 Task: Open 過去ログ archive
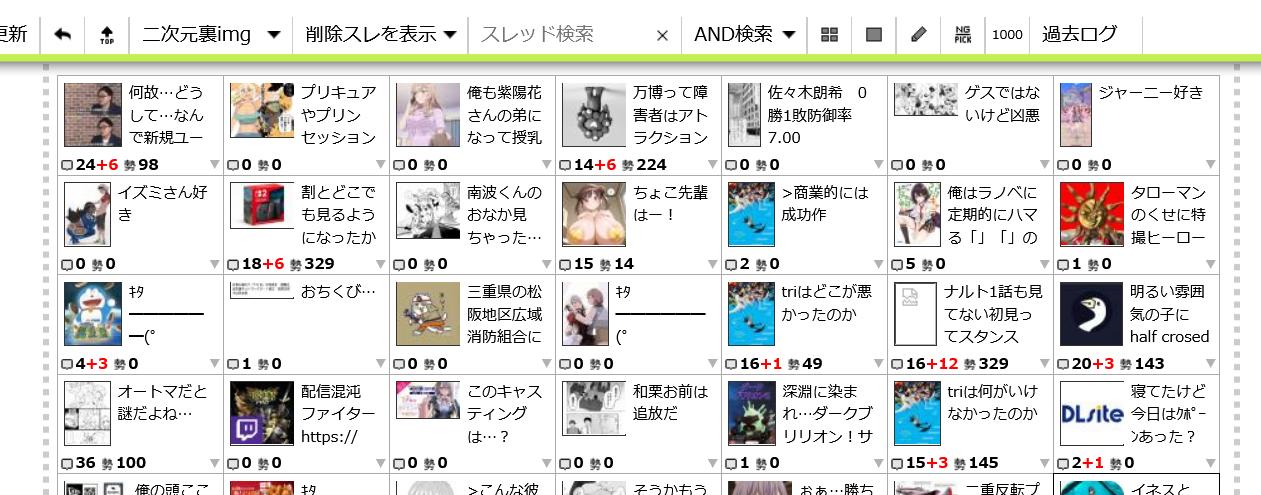coord(1079,35)
